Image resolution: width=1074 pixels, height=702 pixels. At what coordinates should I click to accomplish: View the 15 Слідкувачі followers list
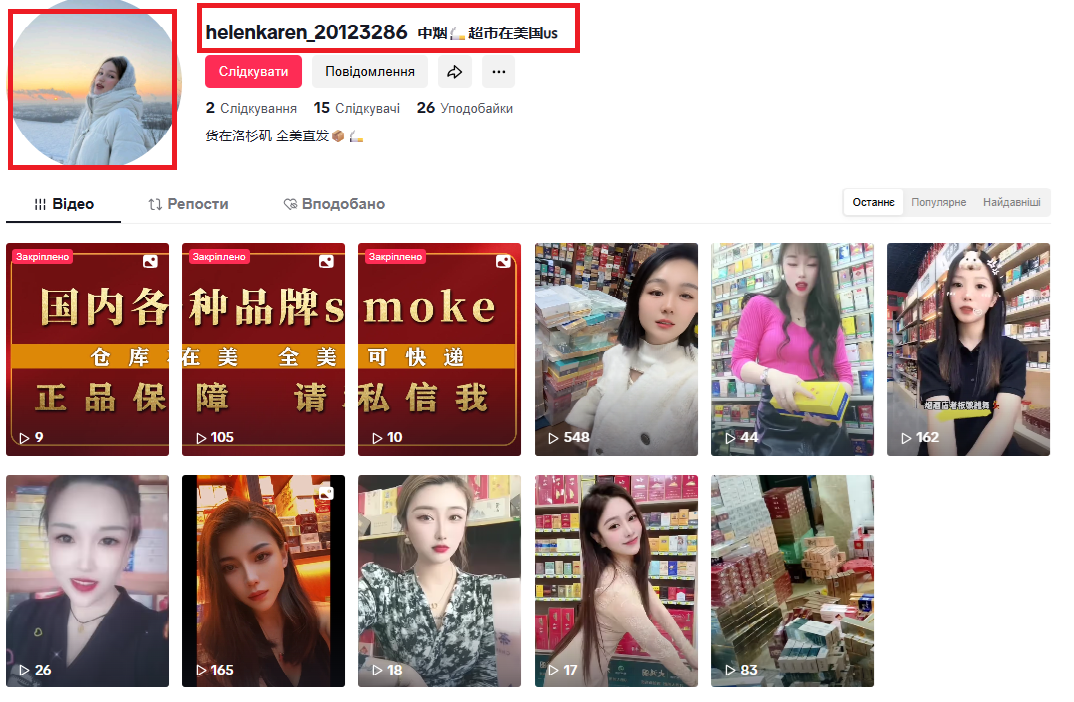356,108
